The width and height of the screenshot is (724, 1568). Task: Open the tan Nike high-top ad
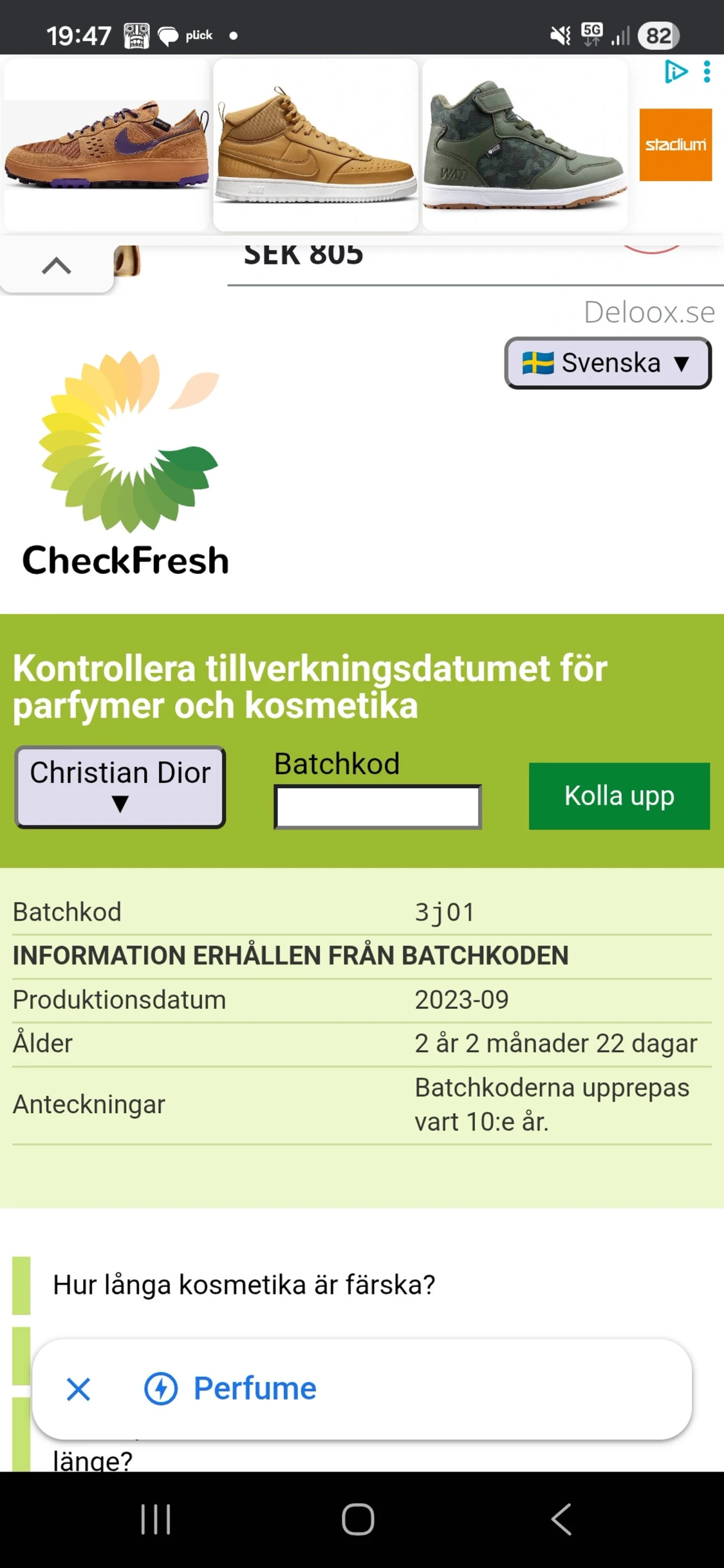[315, 145]
